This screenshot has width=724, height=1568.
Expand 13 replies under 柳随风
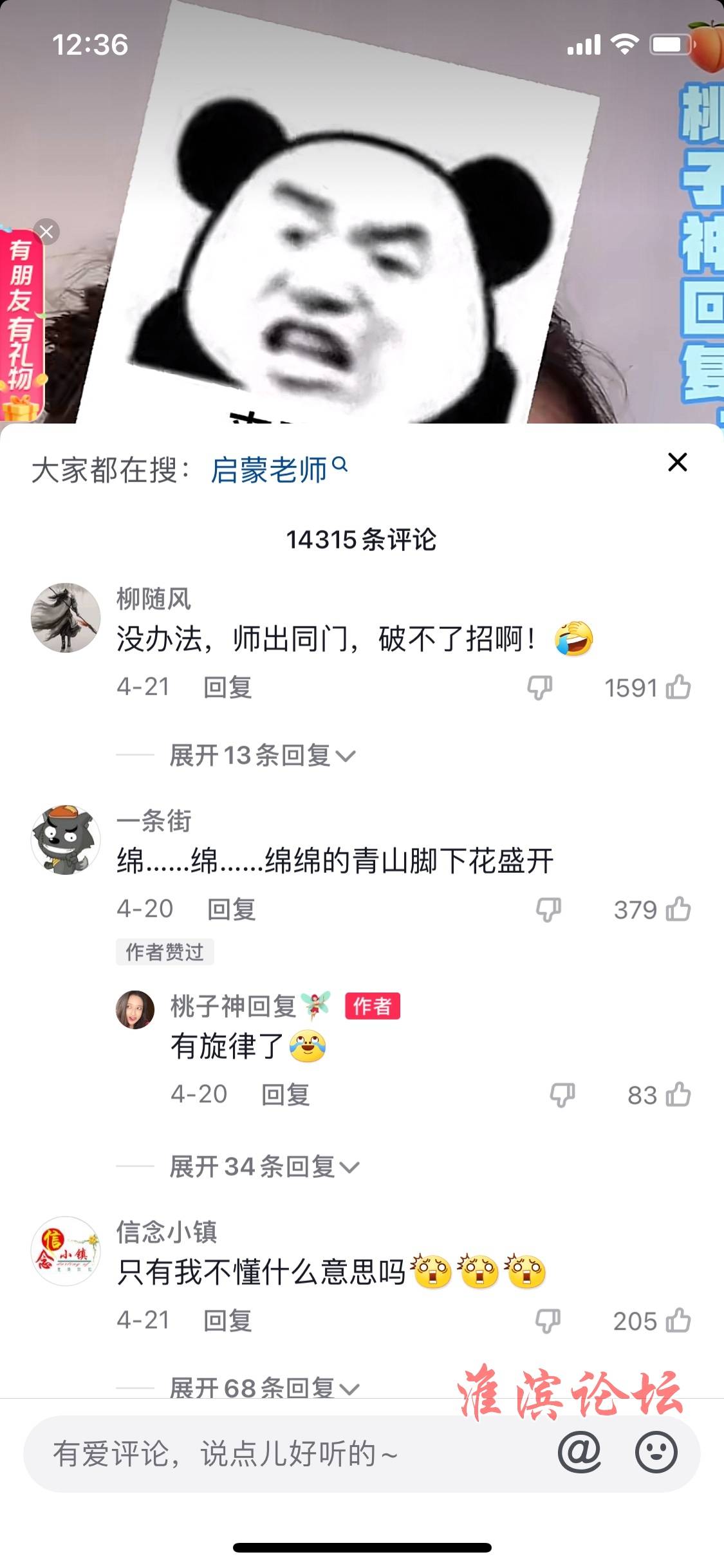[263, 756]
